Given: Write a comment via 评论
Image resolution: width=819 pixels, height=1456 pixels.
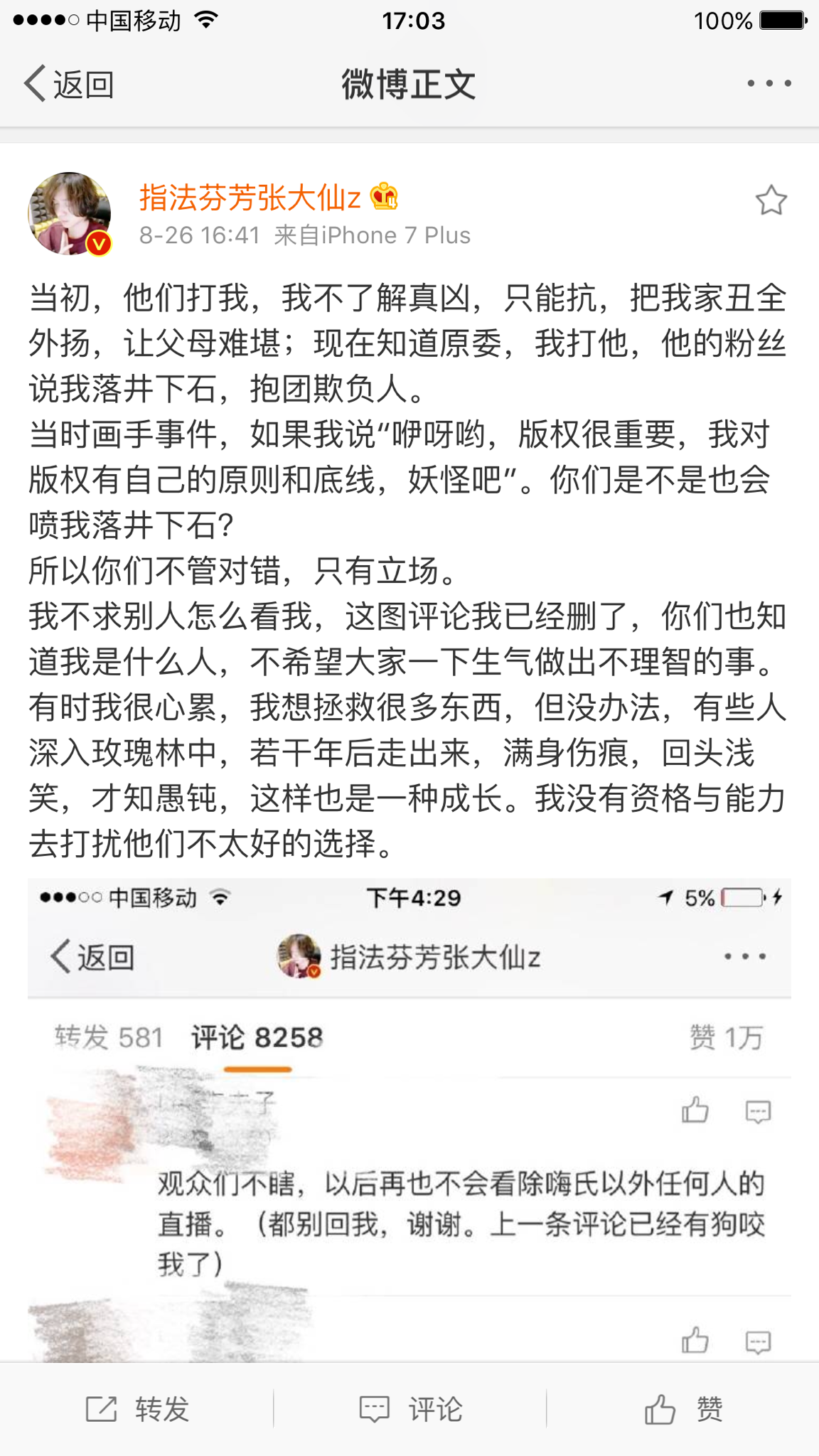Looking at the screenshot, I should click(x=410, y=1408).
